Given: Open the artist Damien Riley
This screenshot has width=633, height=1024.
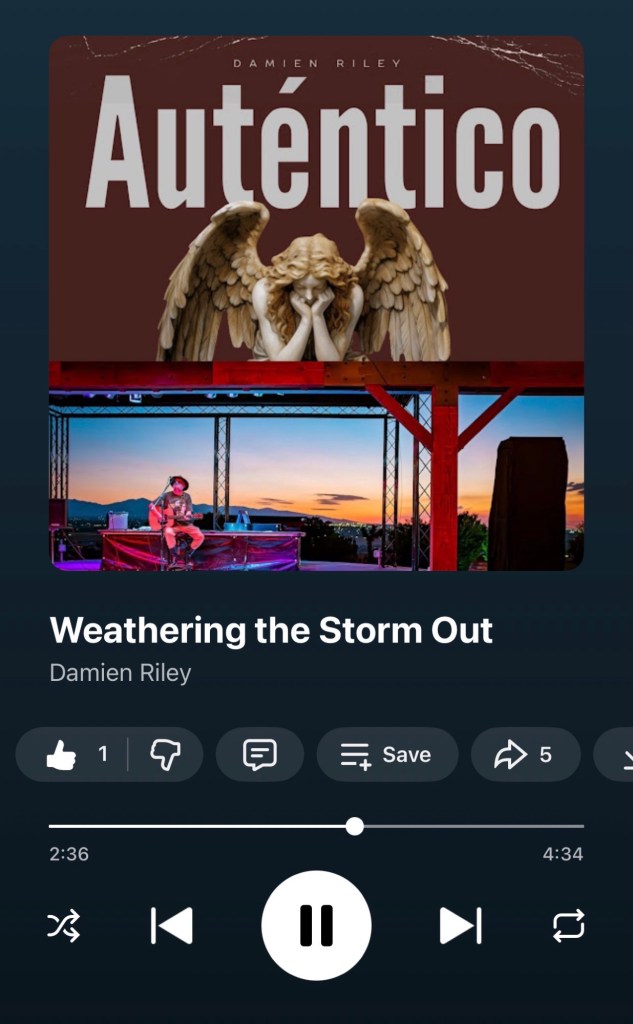Looking at the screenshot, I should click(x=120, y=673).
